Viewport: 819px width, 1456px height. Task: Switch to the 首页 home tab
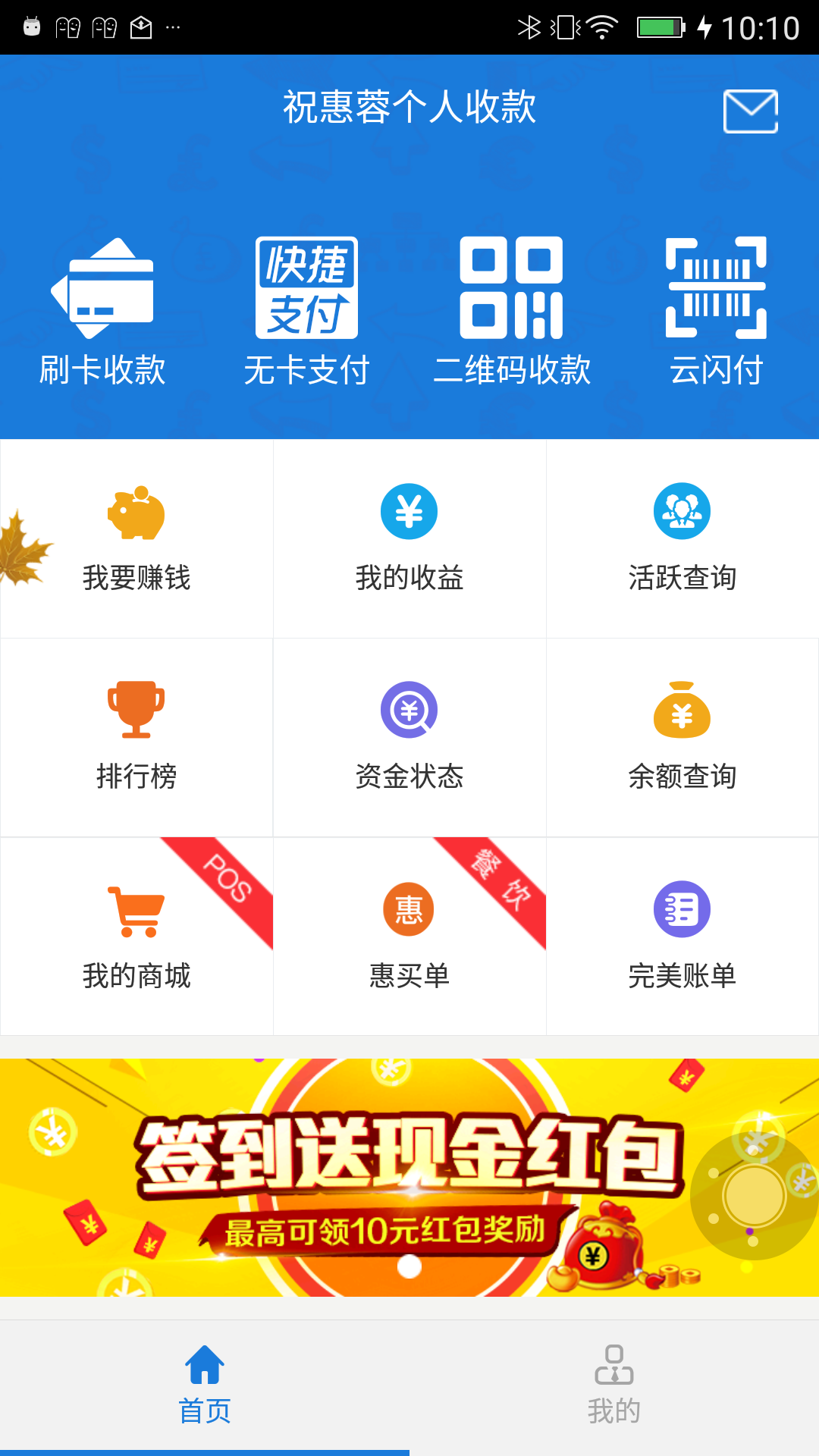click(x=205, y=1385)
